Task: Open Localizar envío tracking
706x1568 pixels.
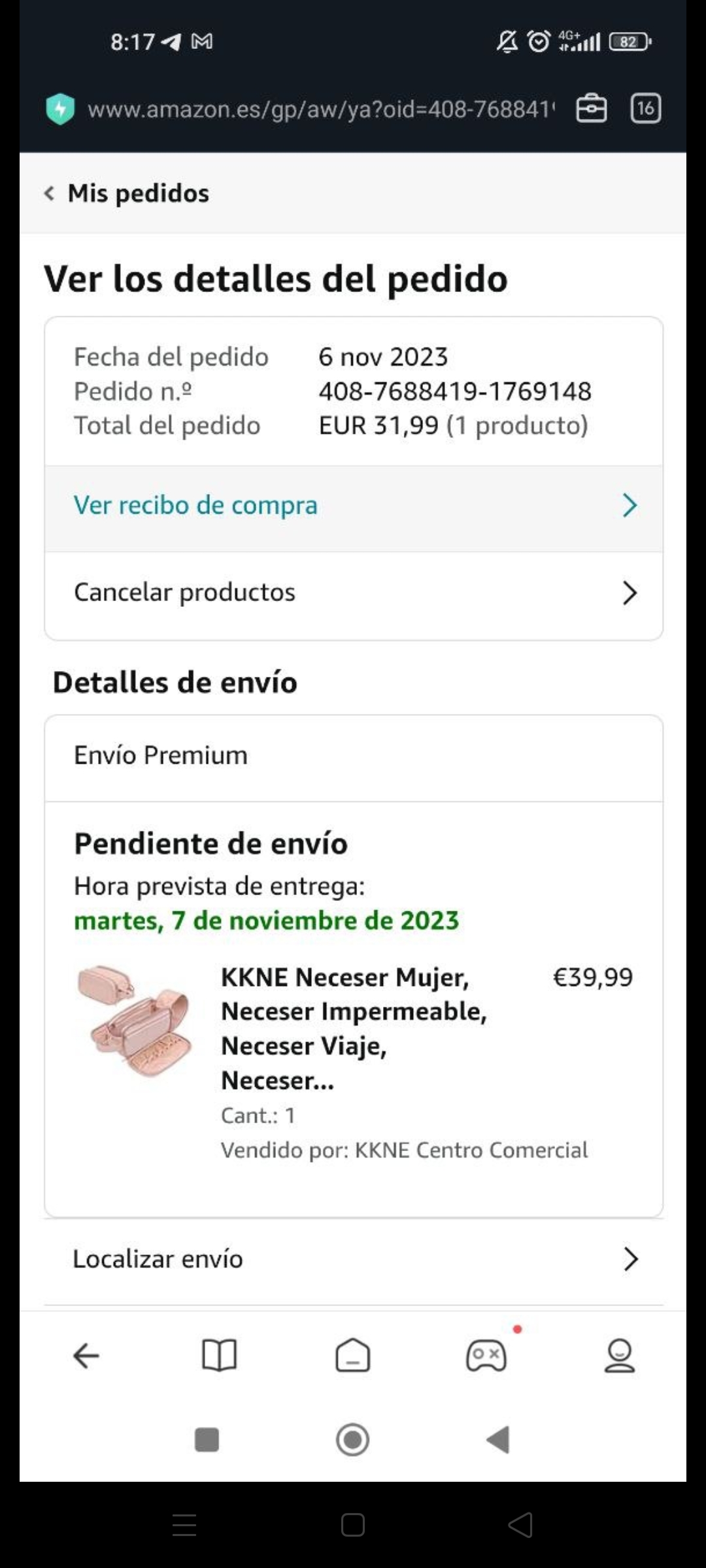Action: point(353,1258)
